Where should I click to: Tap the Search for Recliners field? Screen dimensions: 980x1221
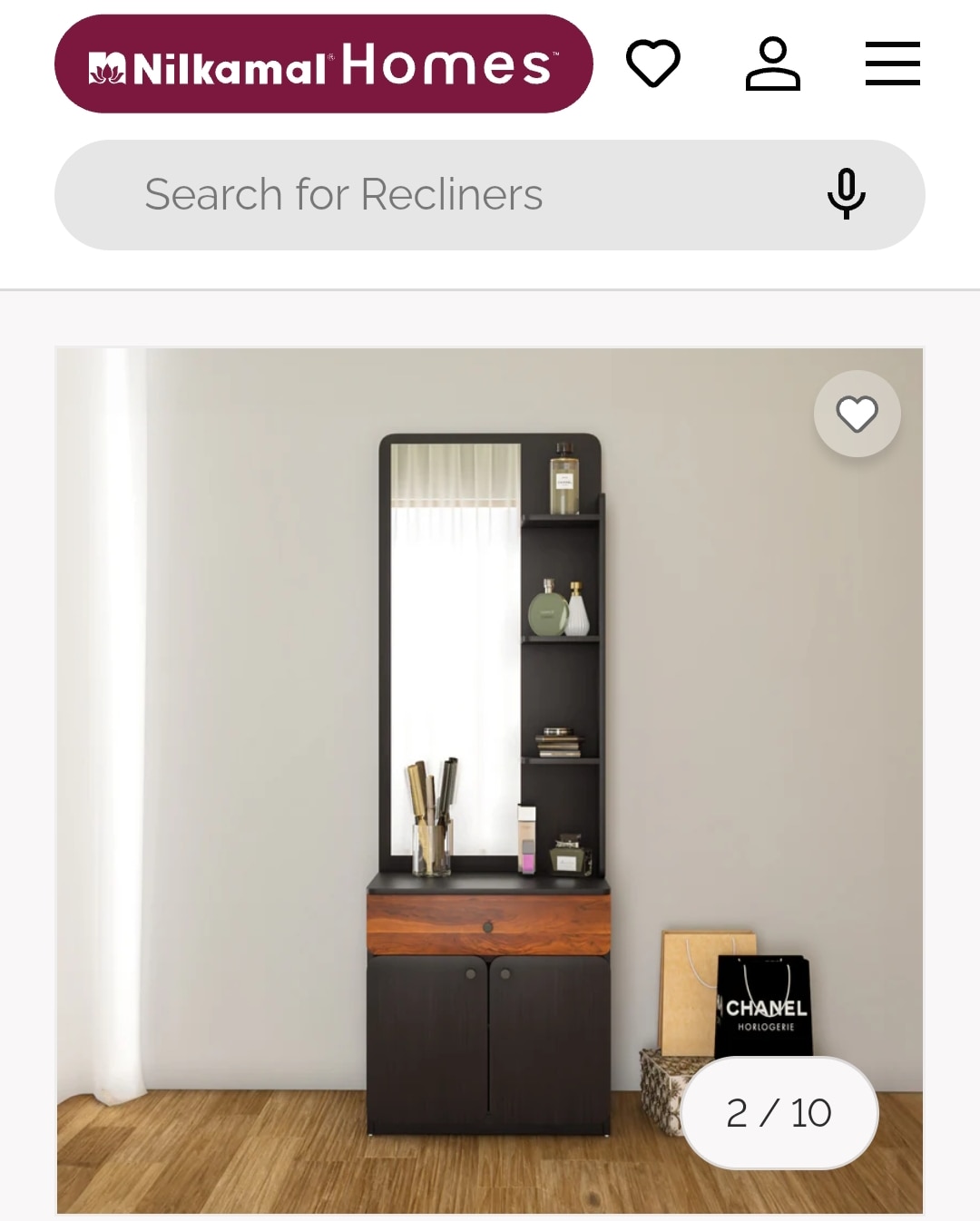click(436, 195)
